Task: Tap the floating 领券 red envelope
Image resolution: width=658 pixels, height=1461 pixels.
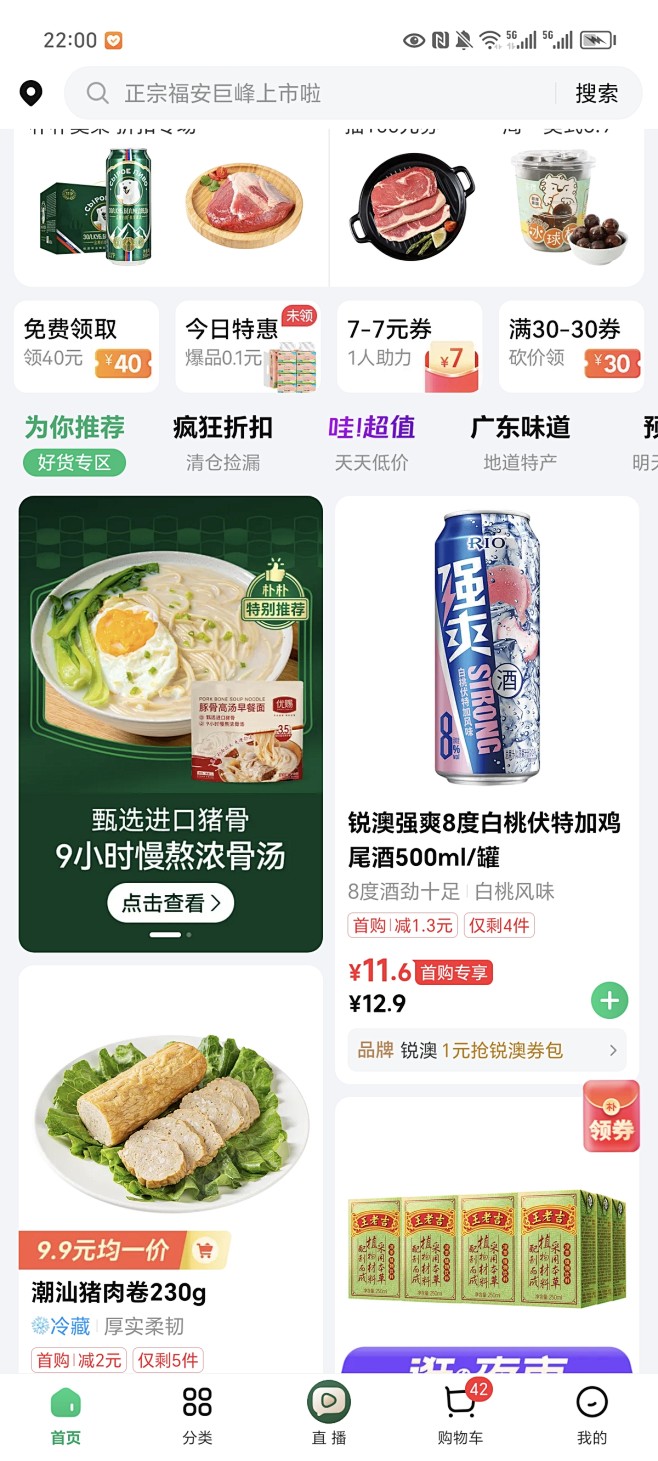Action: (611, 1117)
